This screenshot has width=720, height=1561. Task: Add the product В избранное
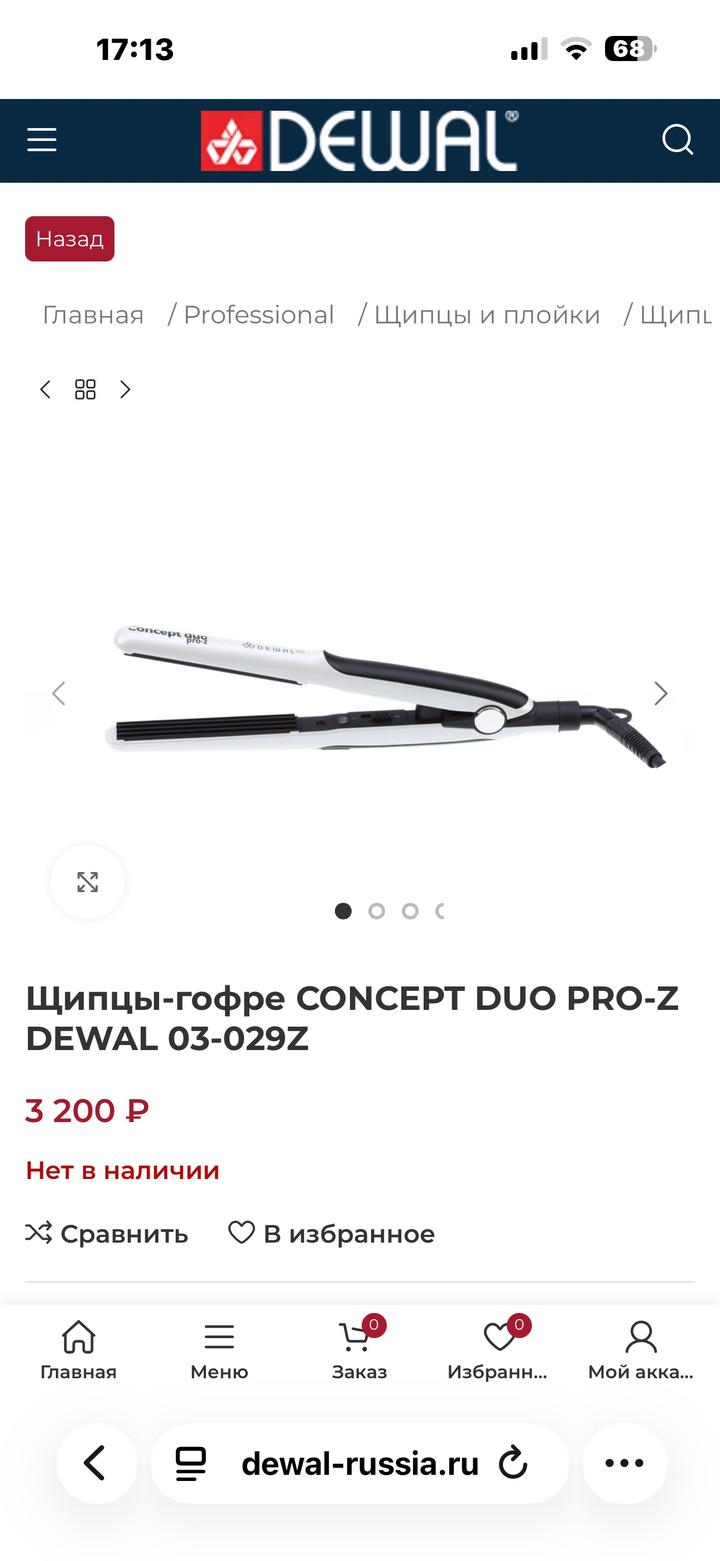tap(331, 1234)
